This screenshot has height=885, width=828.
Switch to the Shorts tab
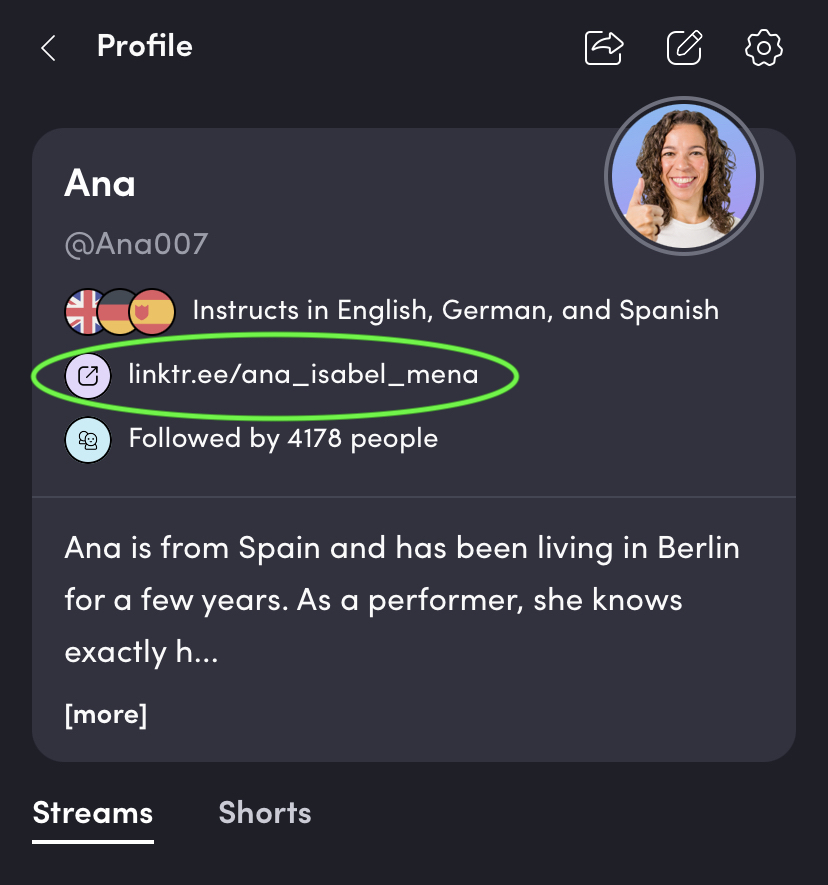(x=265, y=812)
